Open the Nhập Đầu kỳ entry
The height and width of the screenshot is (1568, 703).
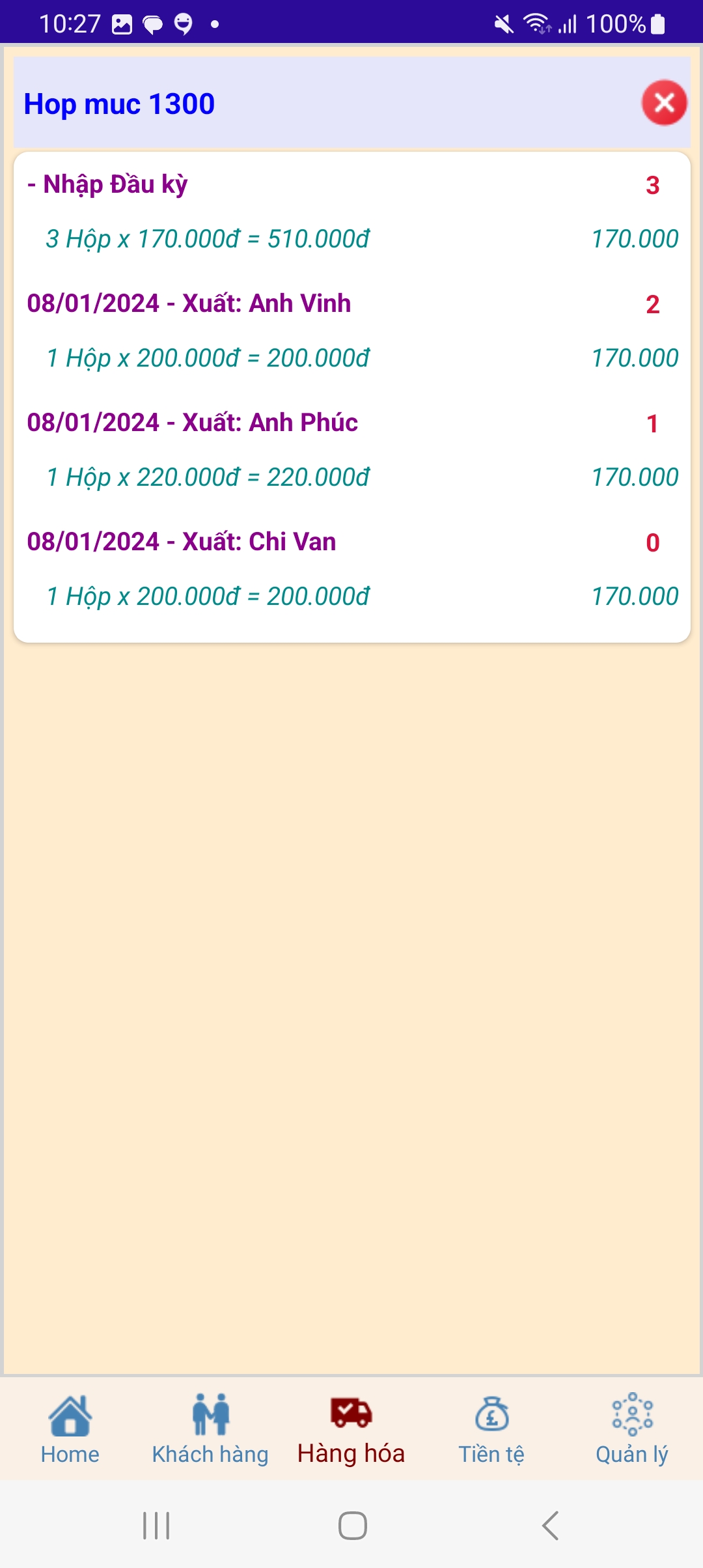tap(108, 185)
